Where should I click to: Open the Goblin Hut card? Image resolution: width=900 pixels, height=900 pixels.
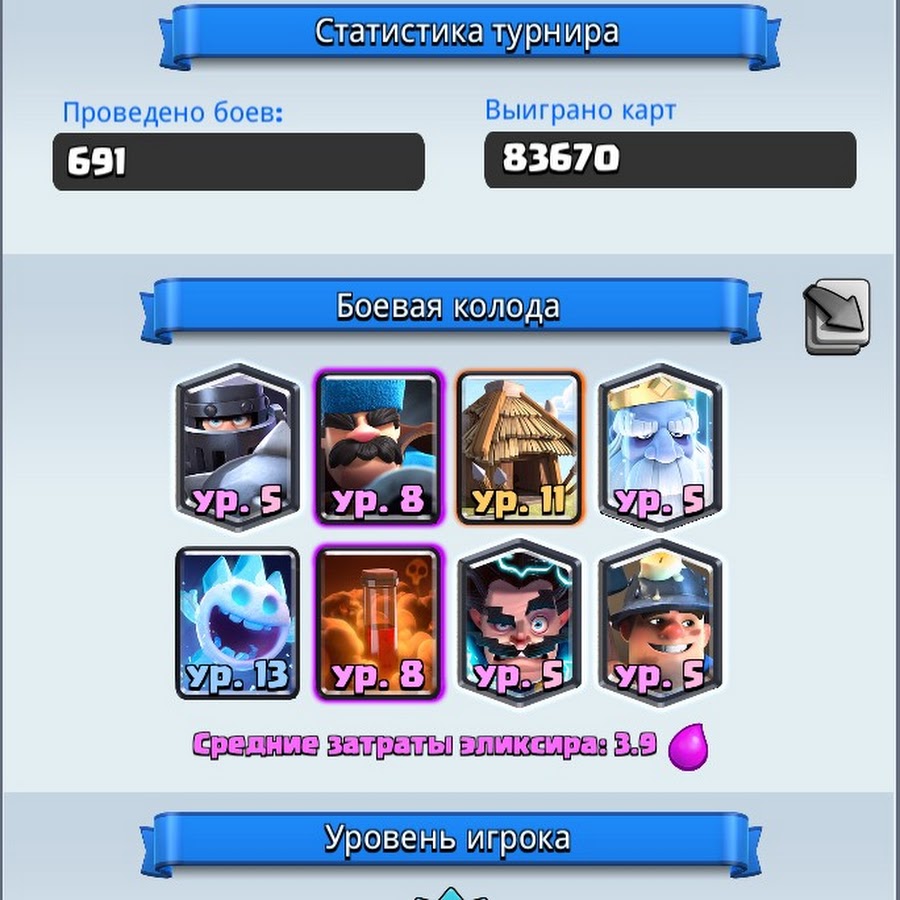(520, 447)
